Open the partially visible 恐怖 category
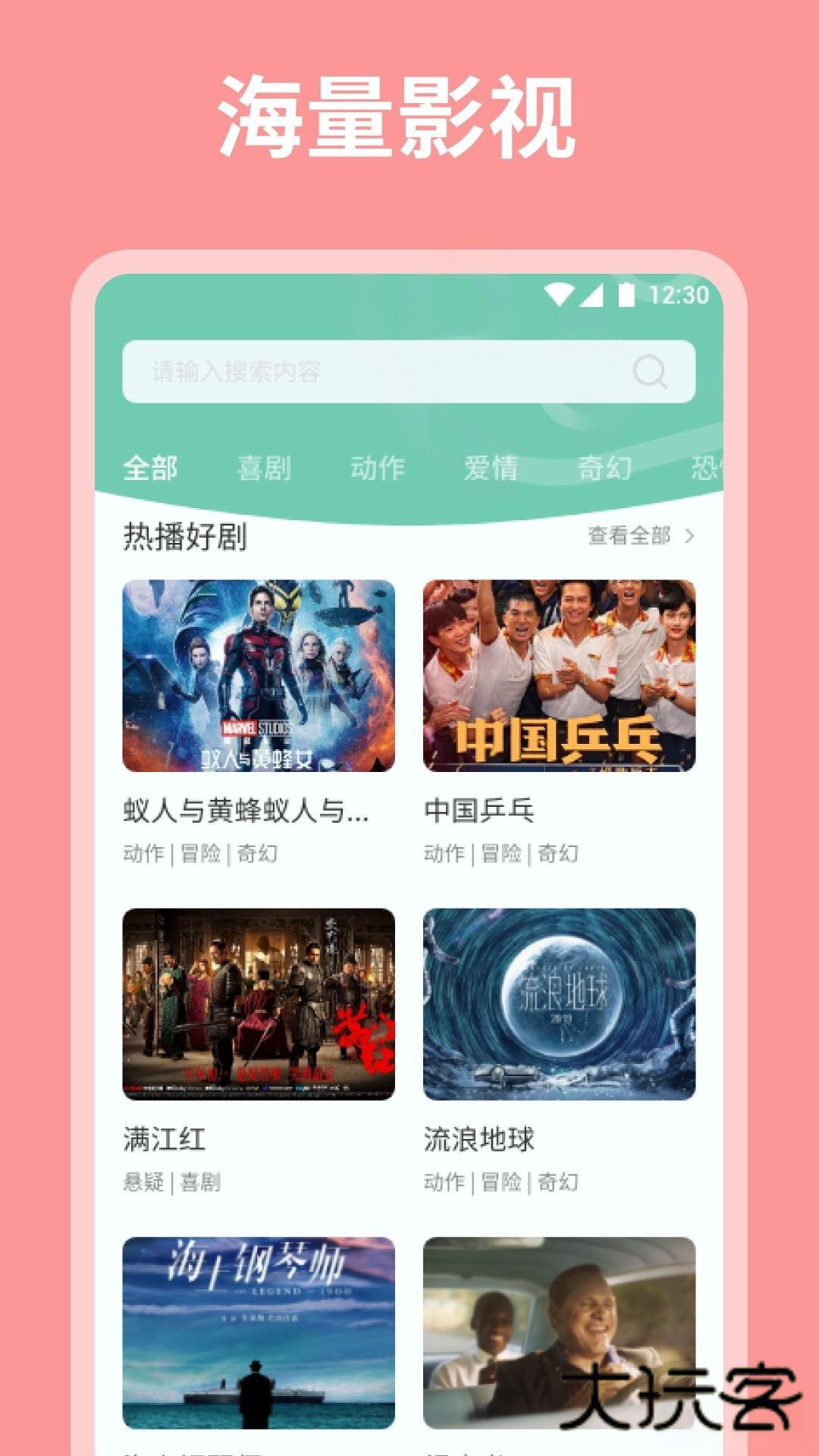819x1456 pixels. point(705,469)
